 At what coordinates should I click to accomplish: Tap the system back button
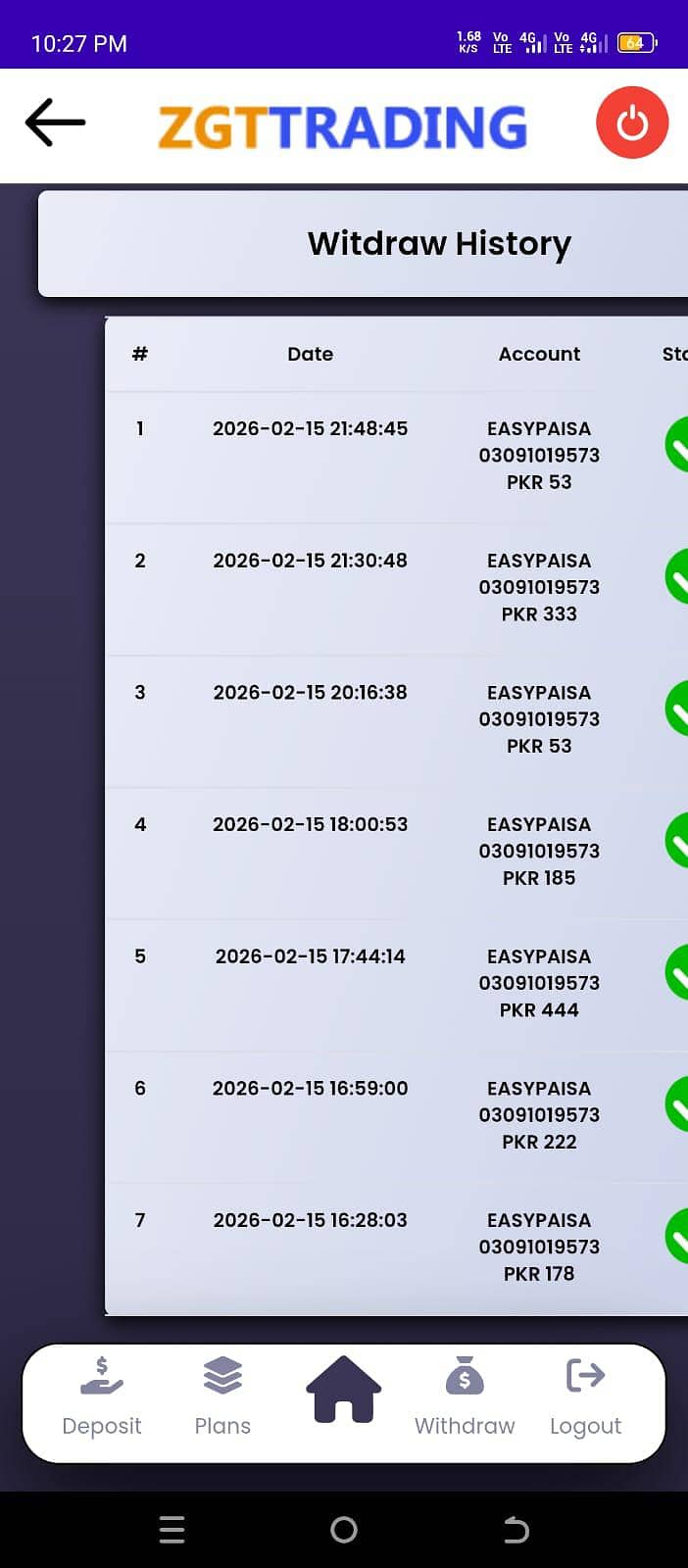516,1530
